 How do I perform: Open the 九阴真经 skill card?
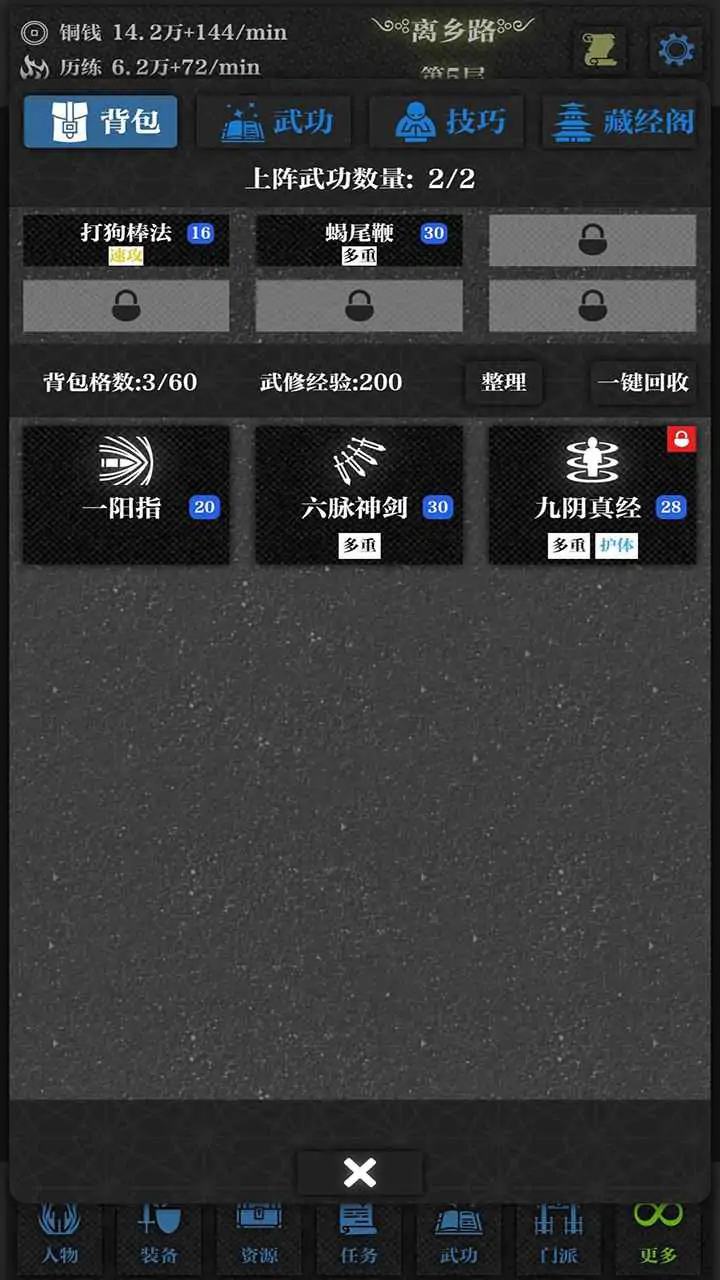(592, 495)
